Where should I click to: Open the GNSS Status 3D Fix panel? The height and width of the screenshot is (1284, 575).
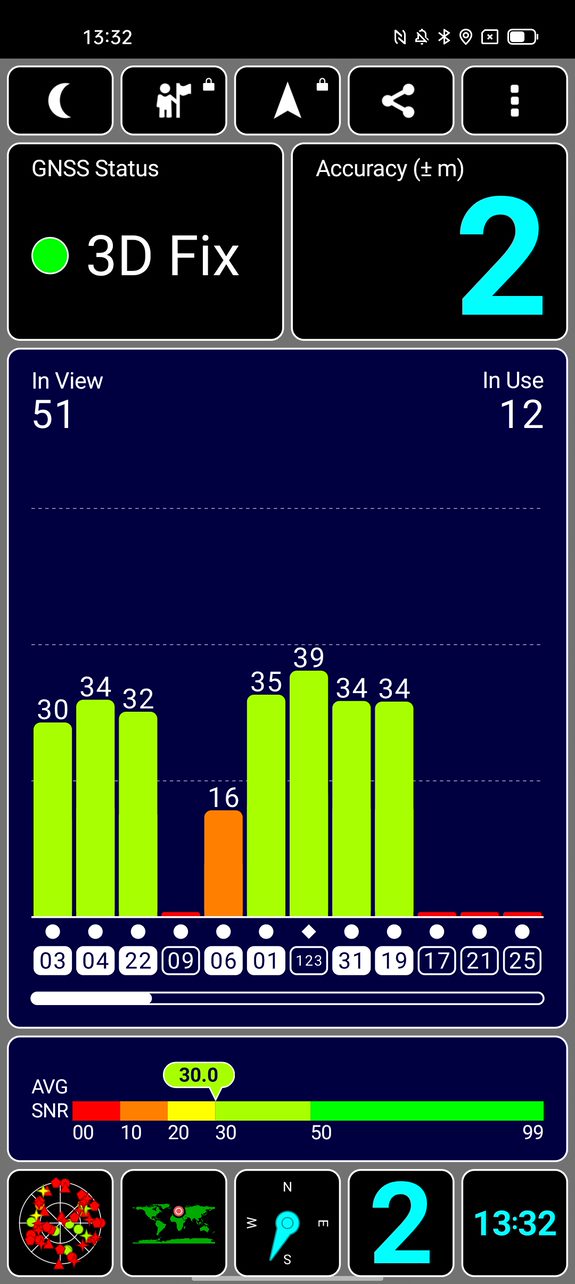[146, 242]
